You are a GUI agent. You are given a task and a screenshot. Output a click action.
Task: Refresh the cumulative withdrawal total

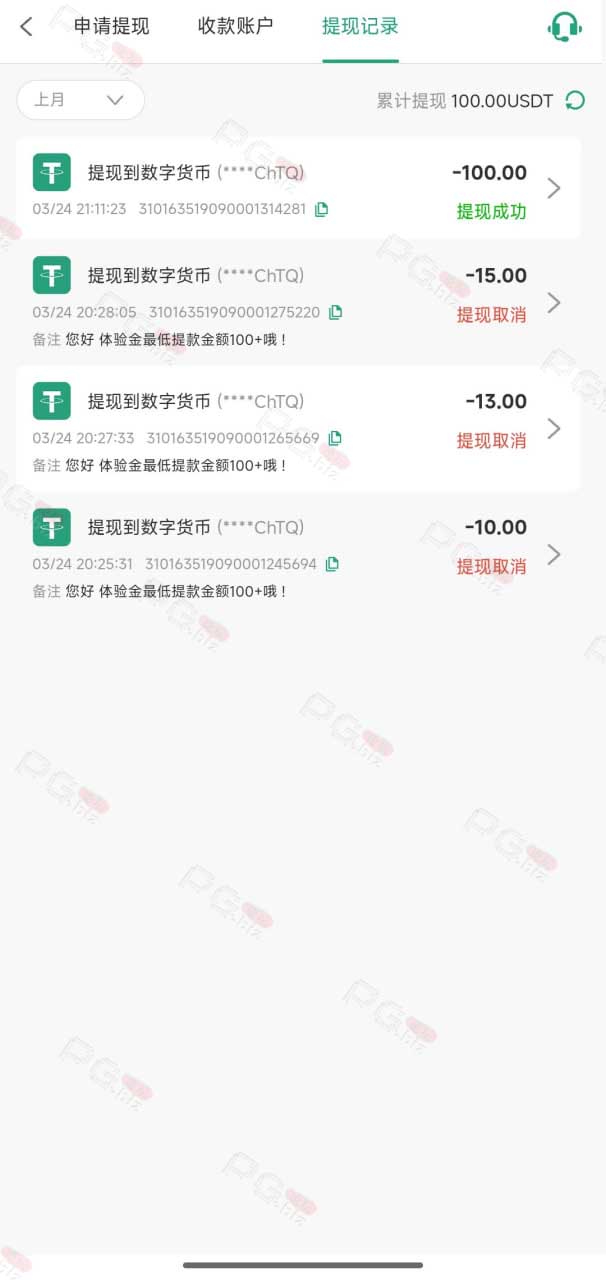[575, 100]
